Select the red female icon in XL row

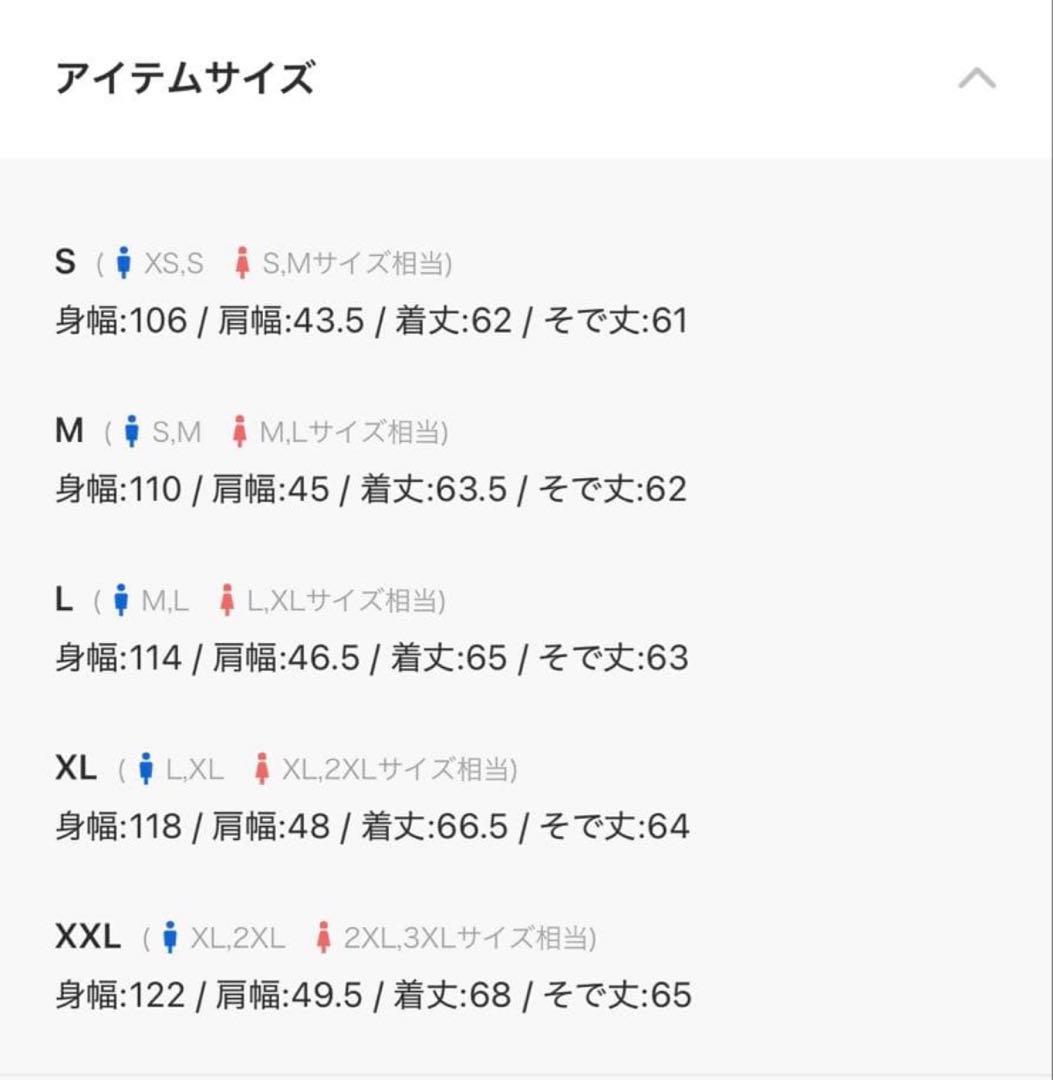(x=262, y=767)
